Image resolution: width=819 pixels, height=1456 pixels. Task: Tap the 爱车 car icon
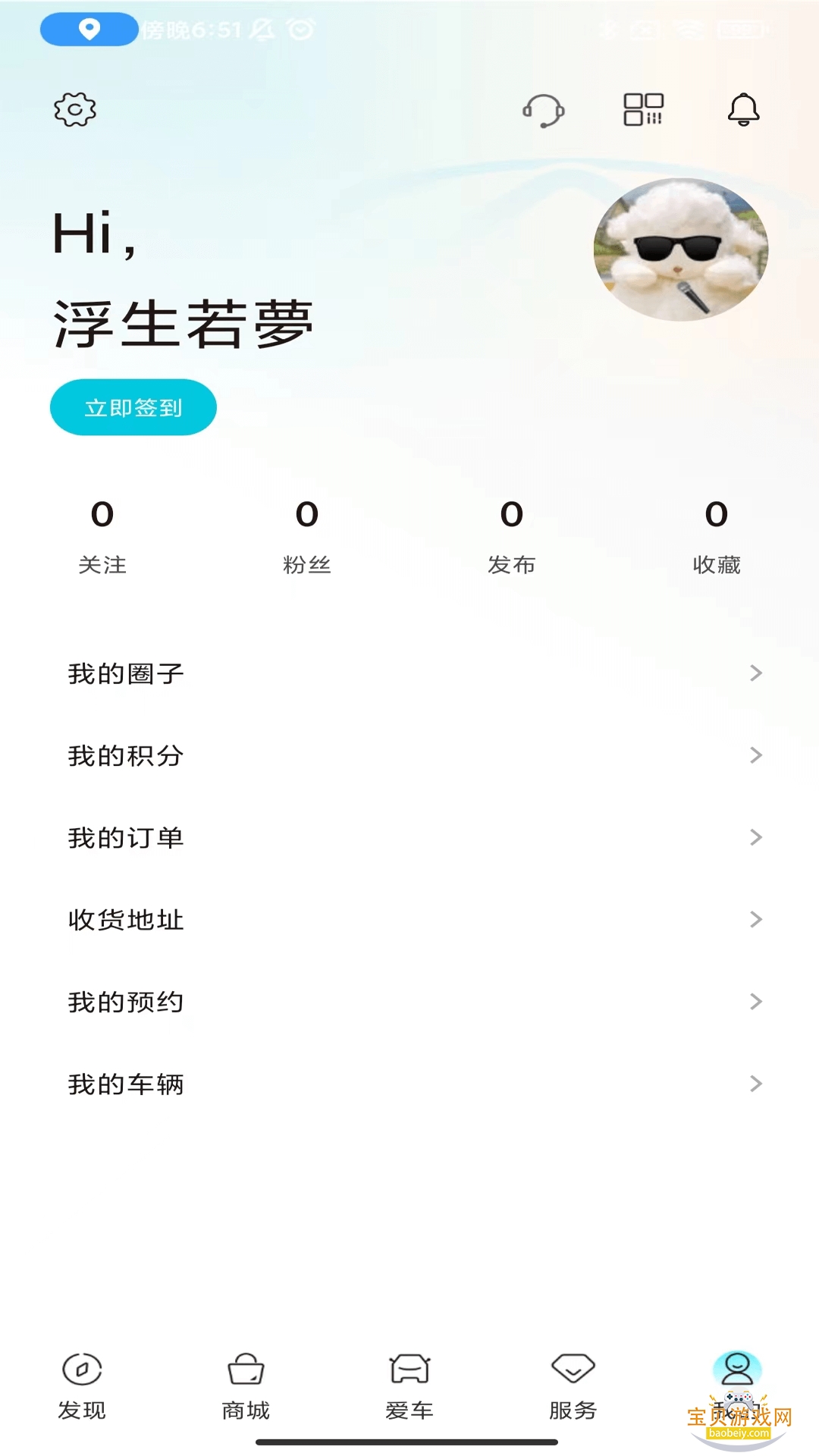click(x=409, y=1370)
